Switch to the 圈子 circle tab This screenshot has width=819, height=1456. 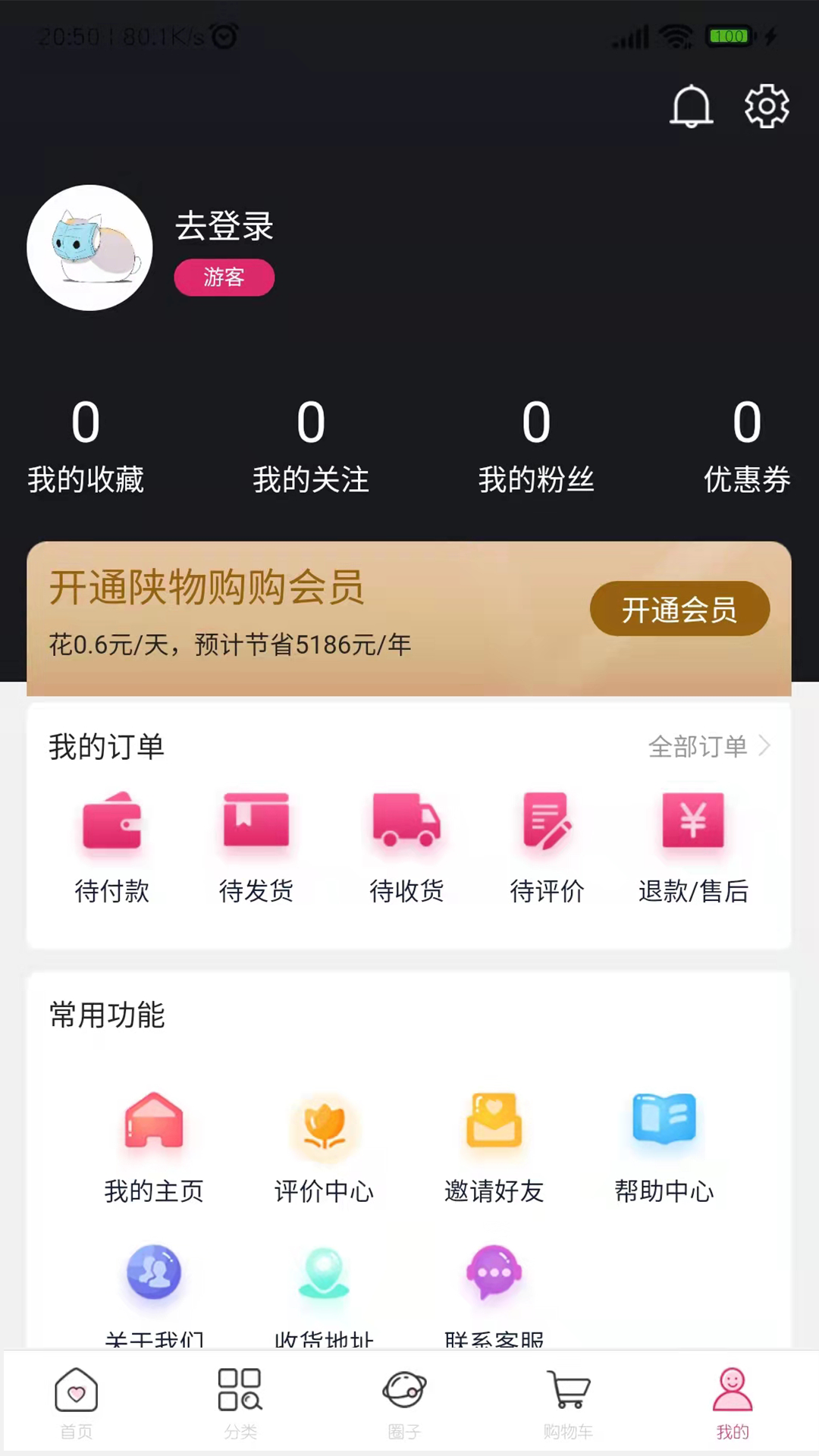point(403,1403)
